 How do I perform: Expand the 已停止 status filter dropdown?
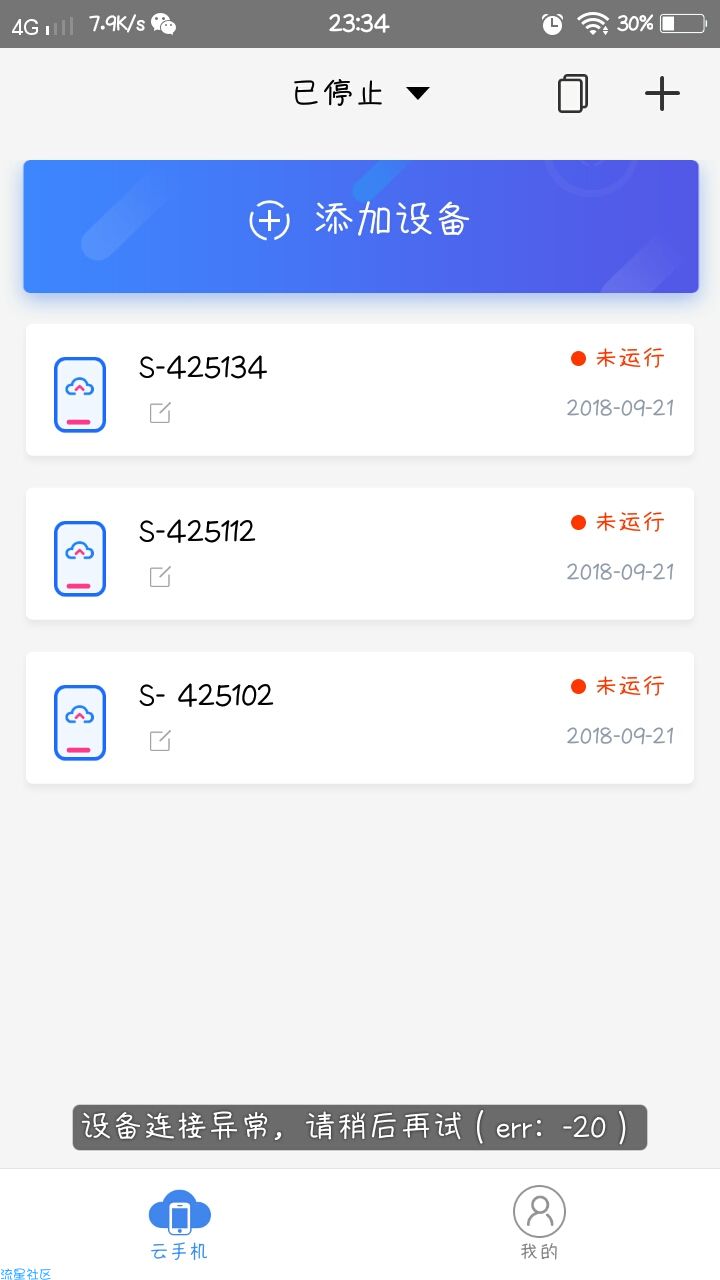point(360,93)
